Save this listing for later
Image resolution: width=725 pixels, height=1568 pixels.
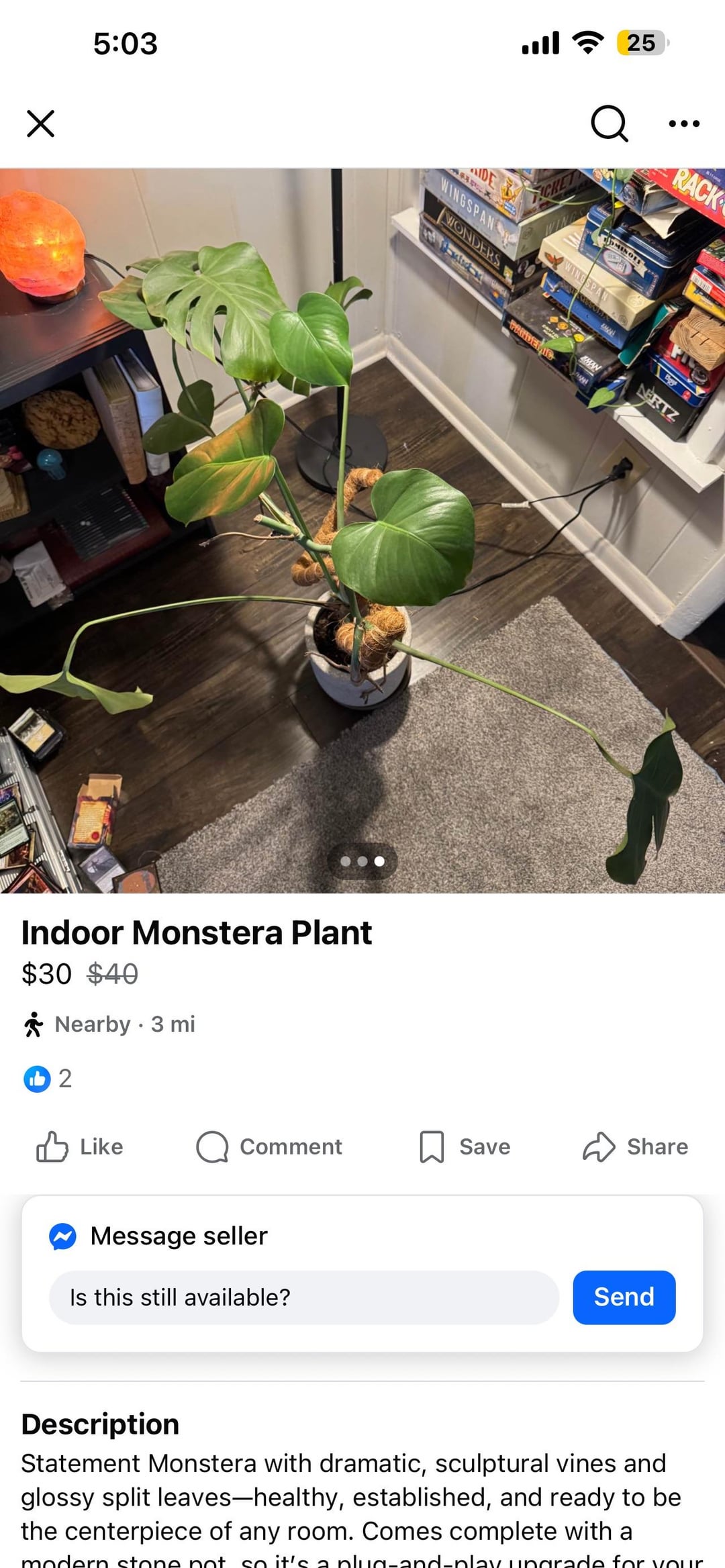465,1146
